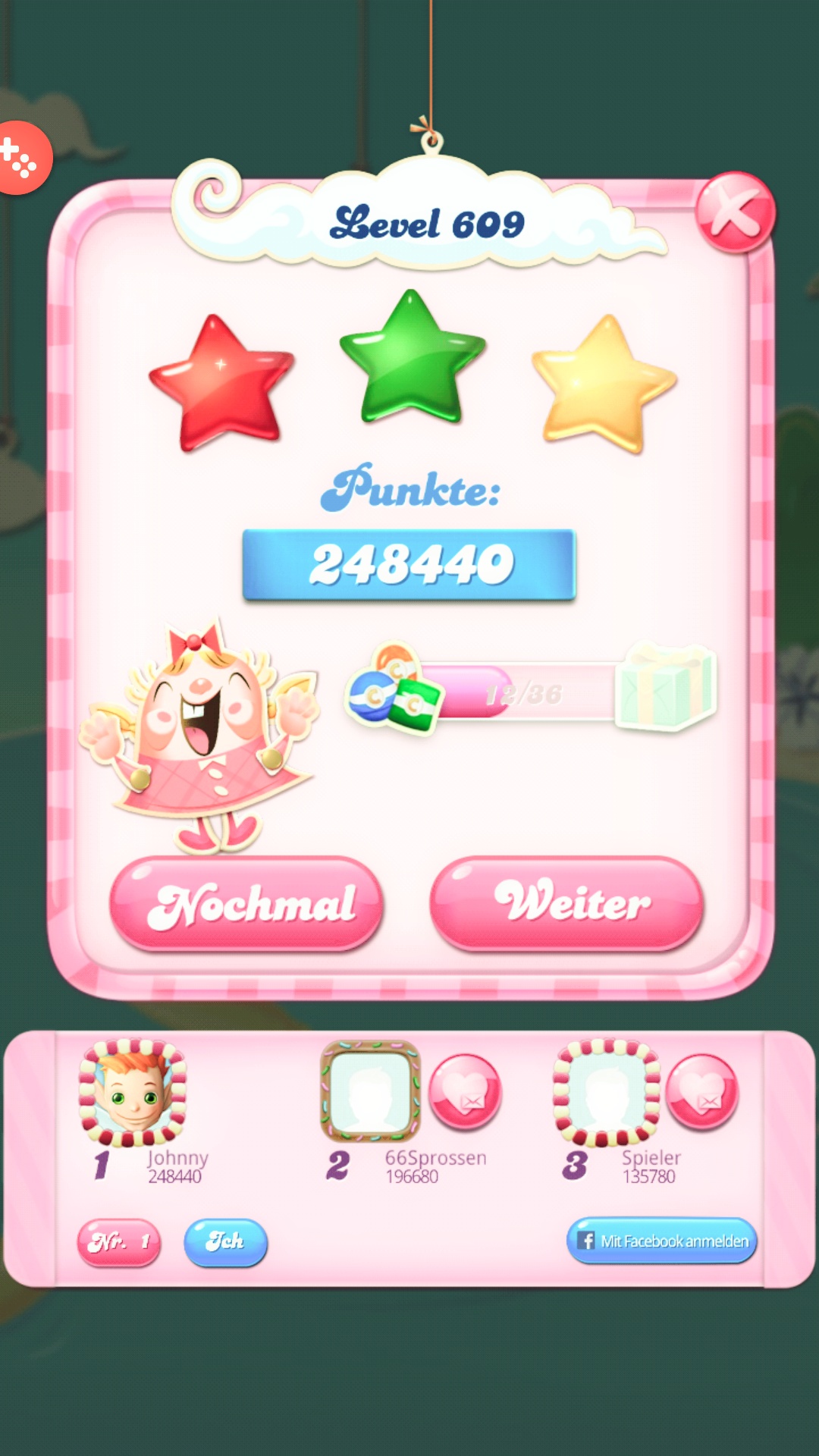Open Johnny's player avatar
This screenshot has height=1456, width=819.
pos(133,1093)
